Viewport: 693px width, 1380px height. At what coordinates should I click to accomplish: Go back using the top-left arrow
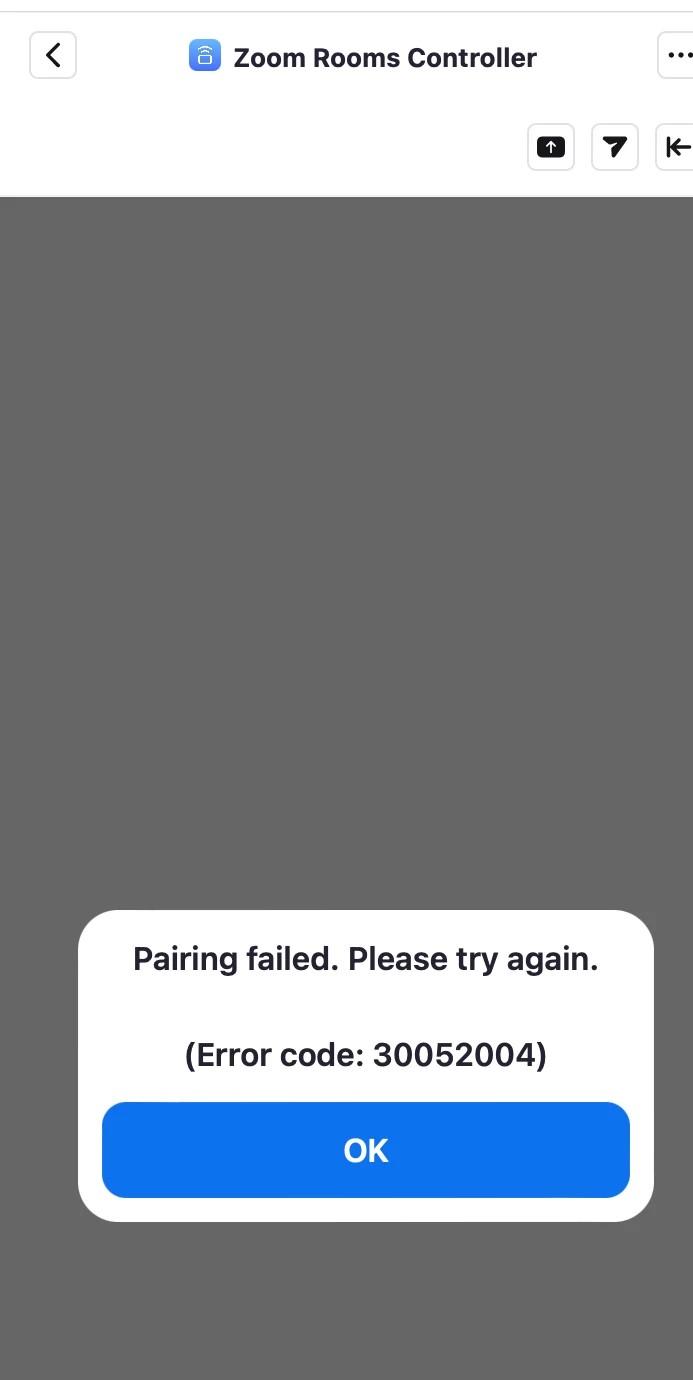tap(53, 55)
